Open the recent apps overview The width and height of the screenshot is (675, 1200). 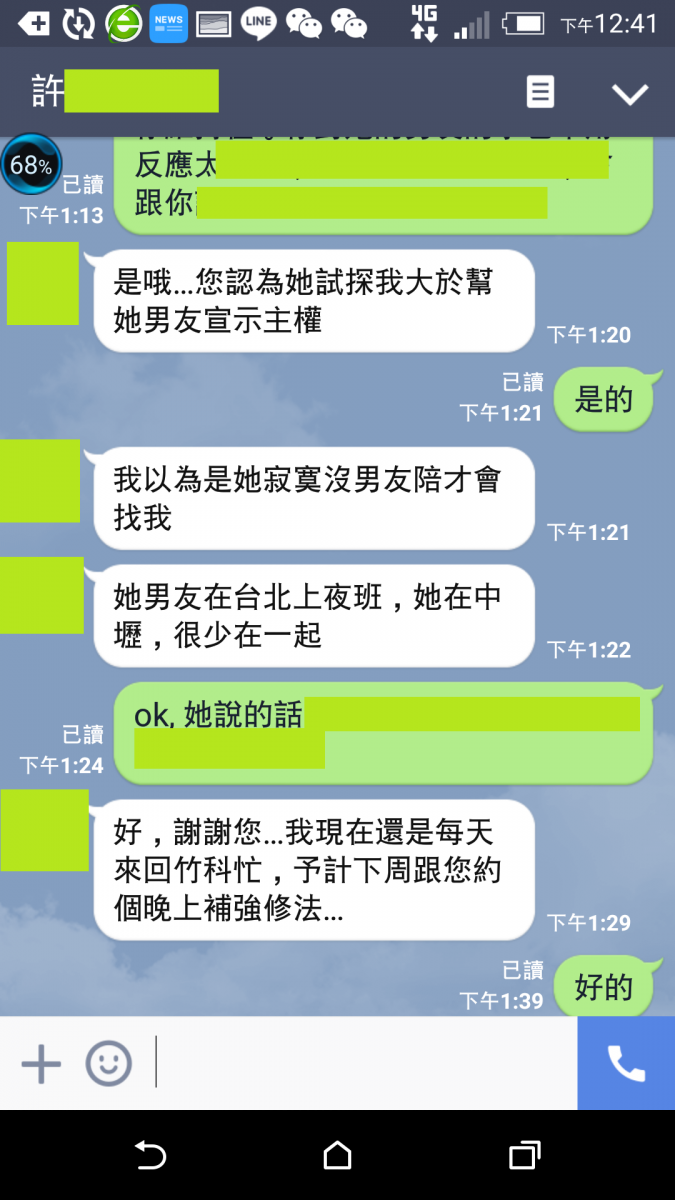[525, 1156]
